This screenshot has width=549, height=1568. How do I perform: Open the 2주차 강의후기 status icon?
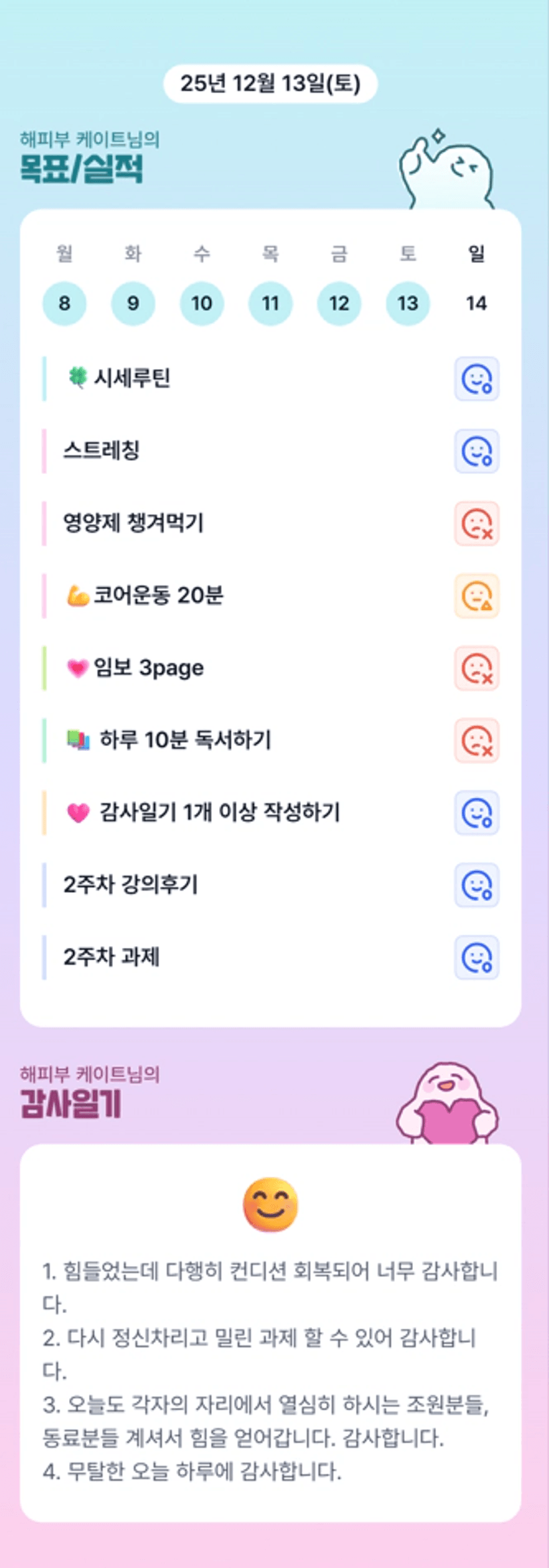pos(477,886)
